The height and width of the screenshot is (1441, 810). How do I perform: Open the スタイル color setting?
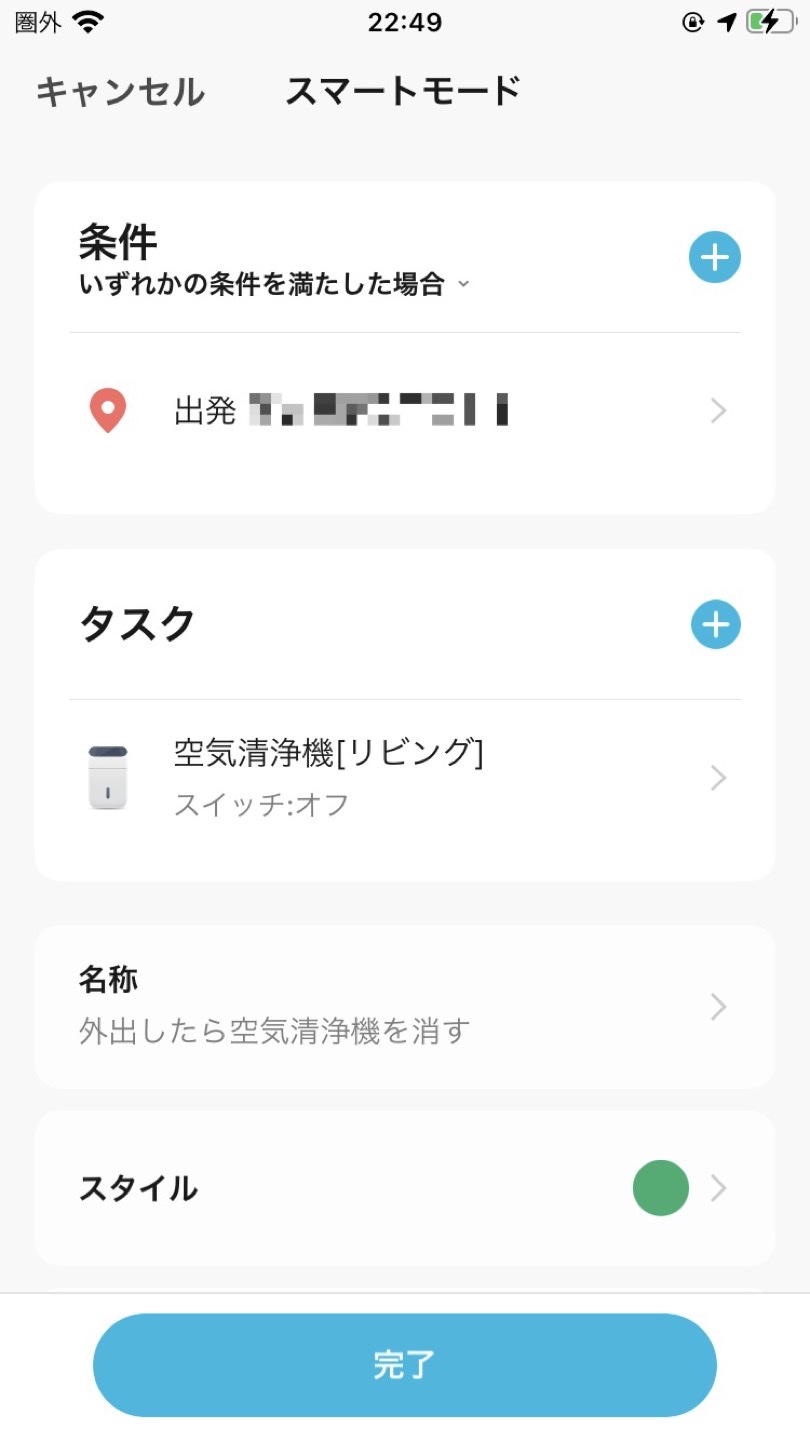(x=405, y=1188)
